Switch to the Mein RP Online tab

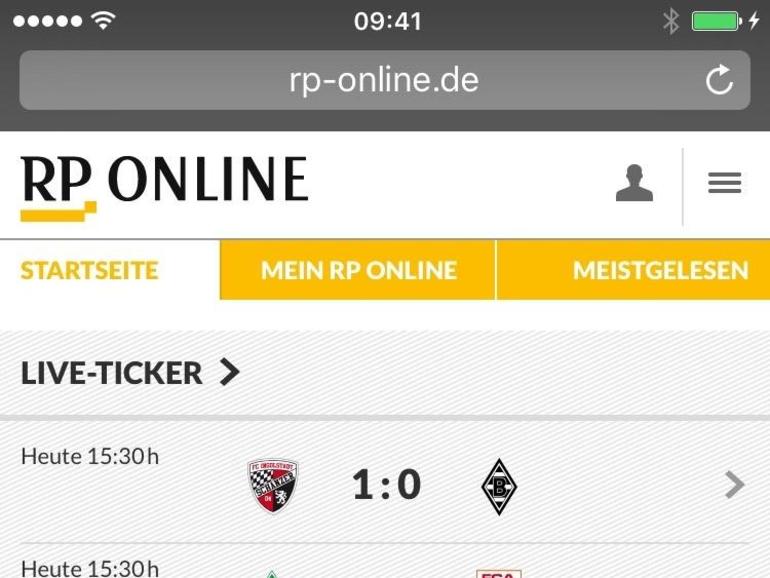pos(358,270)
